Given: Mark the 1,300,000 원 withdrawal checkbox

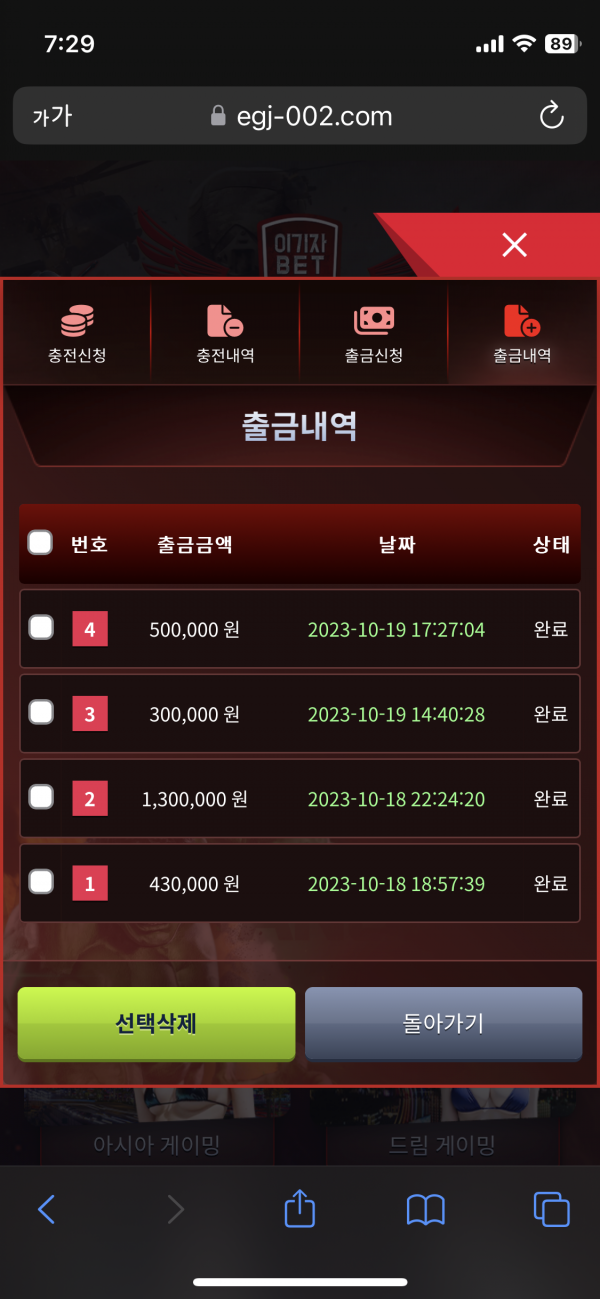Looking at the screenshot, I should [x=41, y=798].
